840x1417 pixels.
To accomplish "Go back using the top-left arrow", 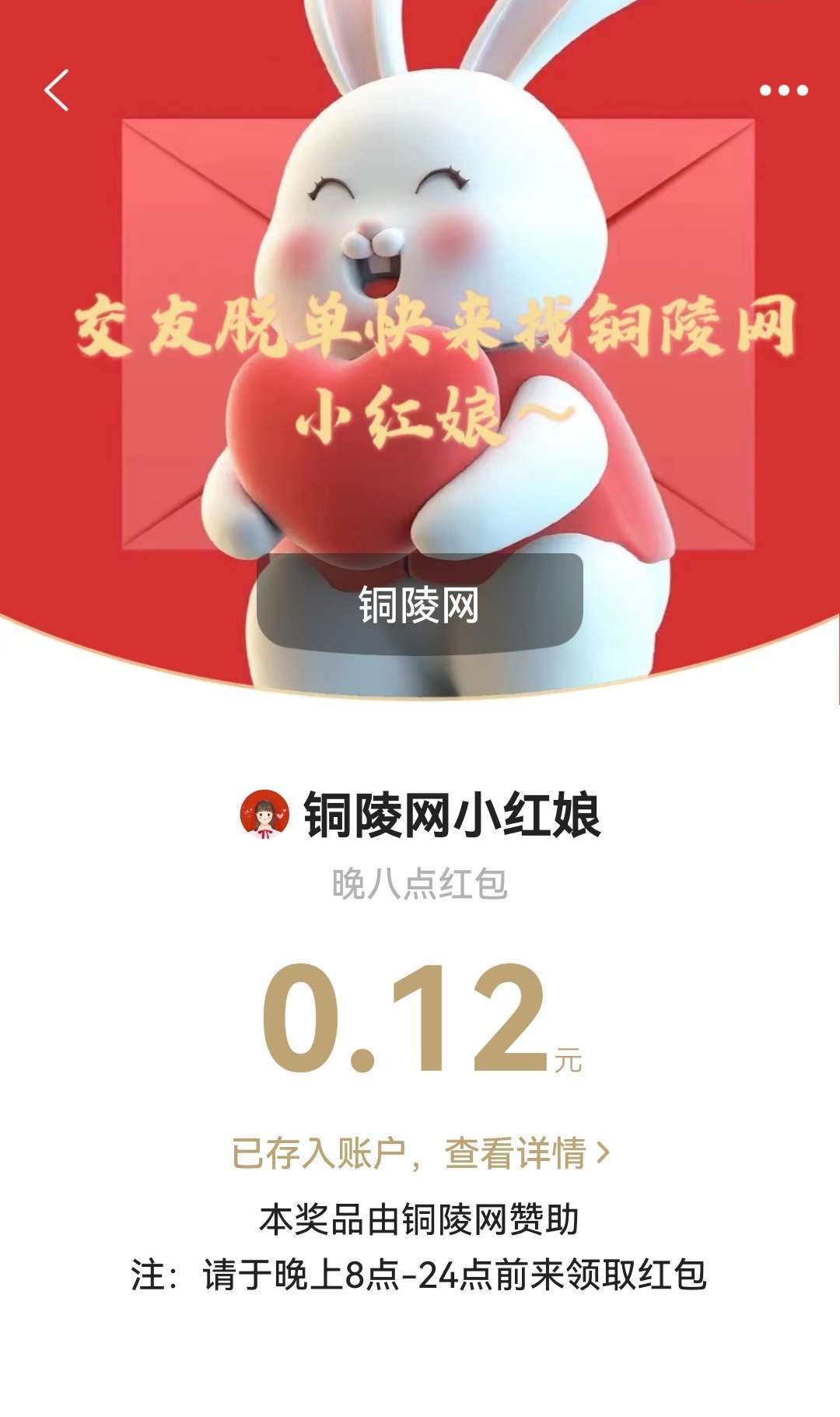I will 56,90.
